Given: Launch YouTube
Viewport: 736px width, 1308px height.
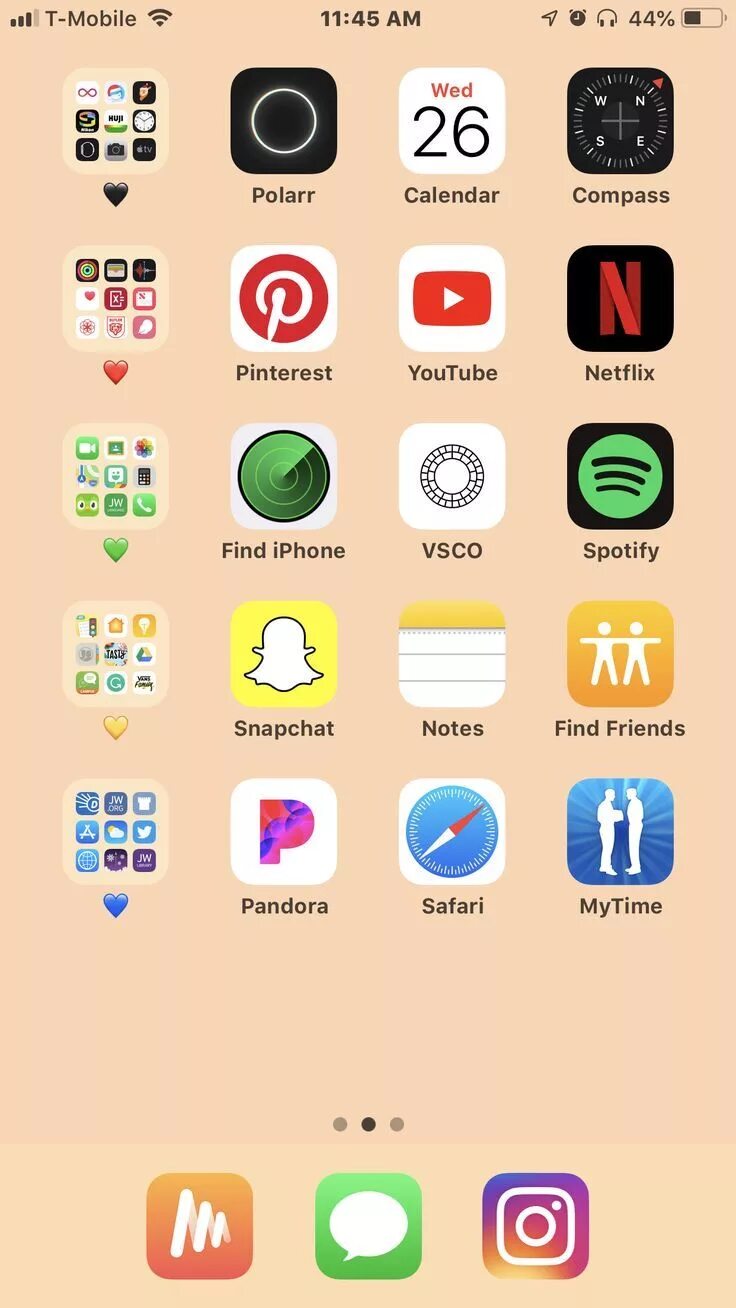Looking at the screenshot, I should (x=452, y=299).
